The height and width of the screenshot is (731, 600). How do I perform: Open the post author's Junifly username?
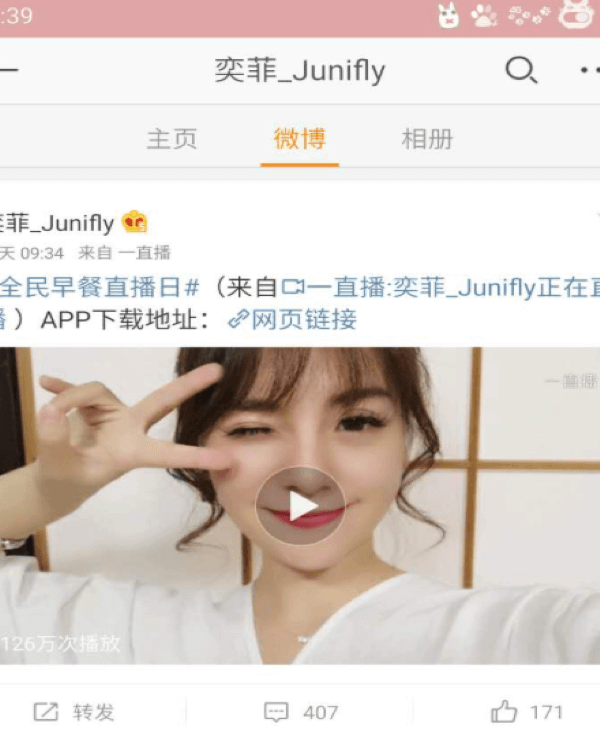point(60,223)
